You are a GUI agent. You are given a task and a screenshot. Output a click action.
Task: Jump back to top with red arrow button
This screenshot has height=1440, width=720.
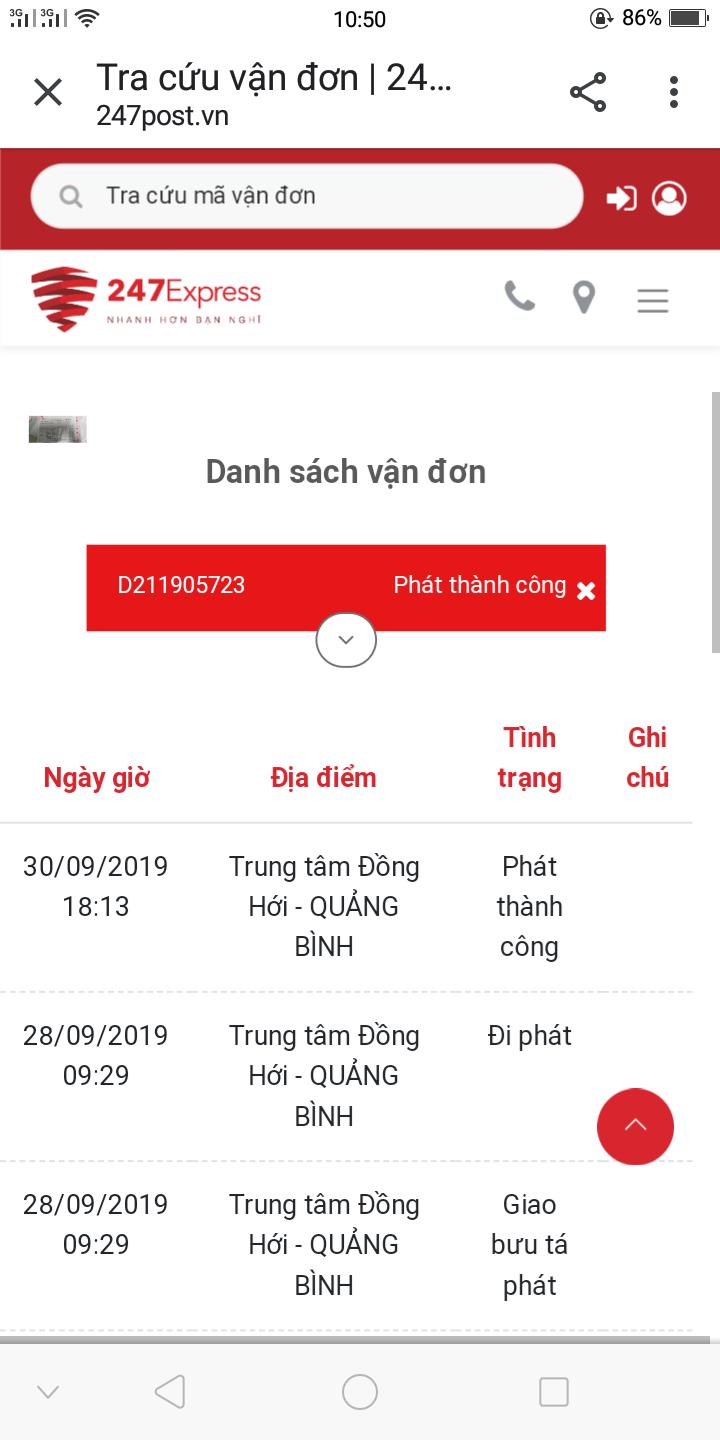635,1126
